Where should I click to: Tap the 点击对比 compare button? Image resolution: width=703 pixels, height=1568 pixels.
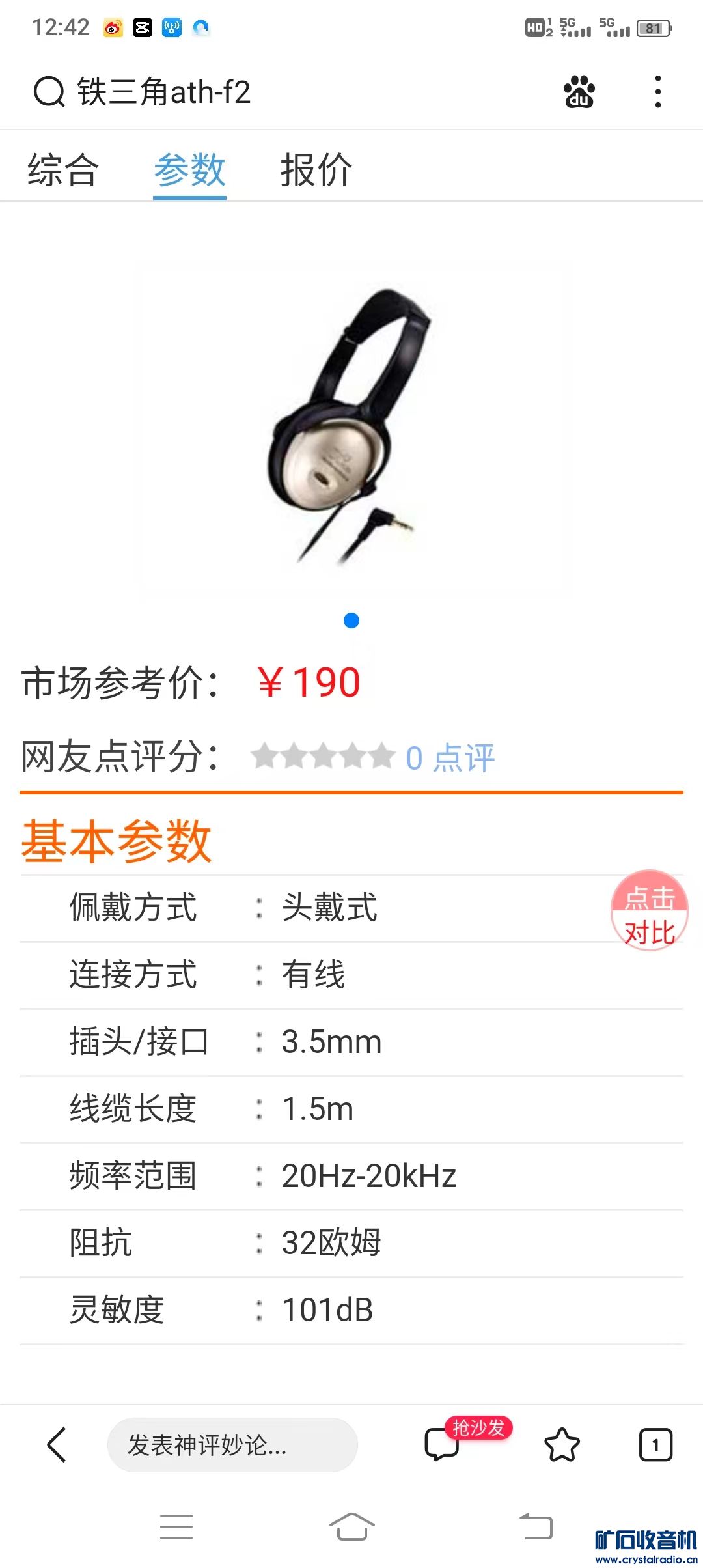pos(649,910)
